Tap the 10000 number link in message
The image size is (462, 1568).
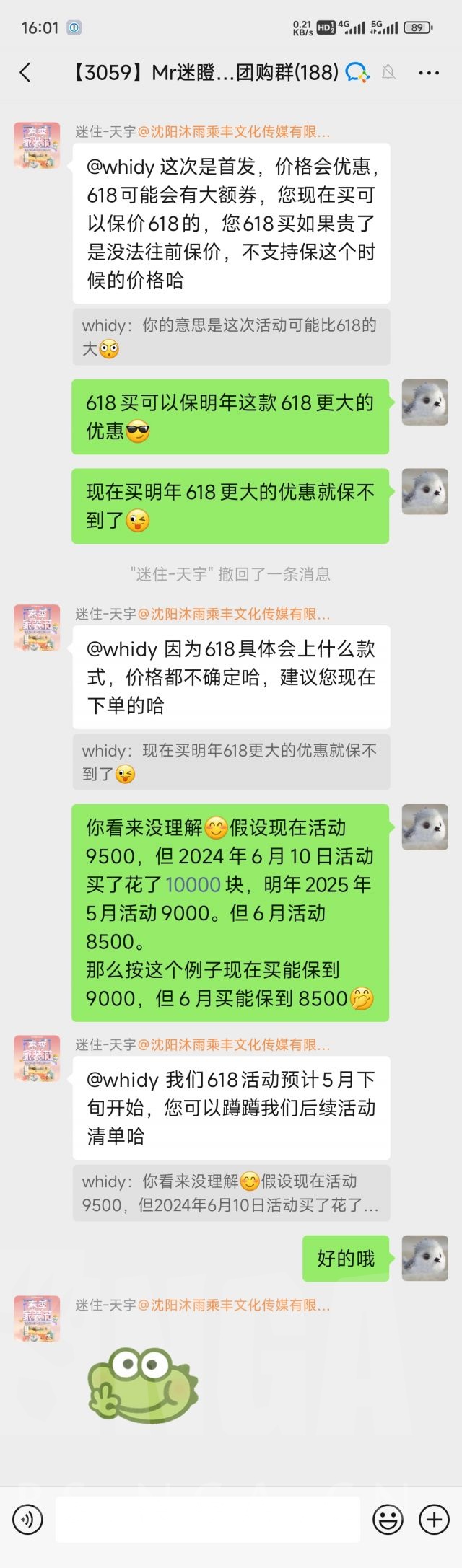[193, 884]
